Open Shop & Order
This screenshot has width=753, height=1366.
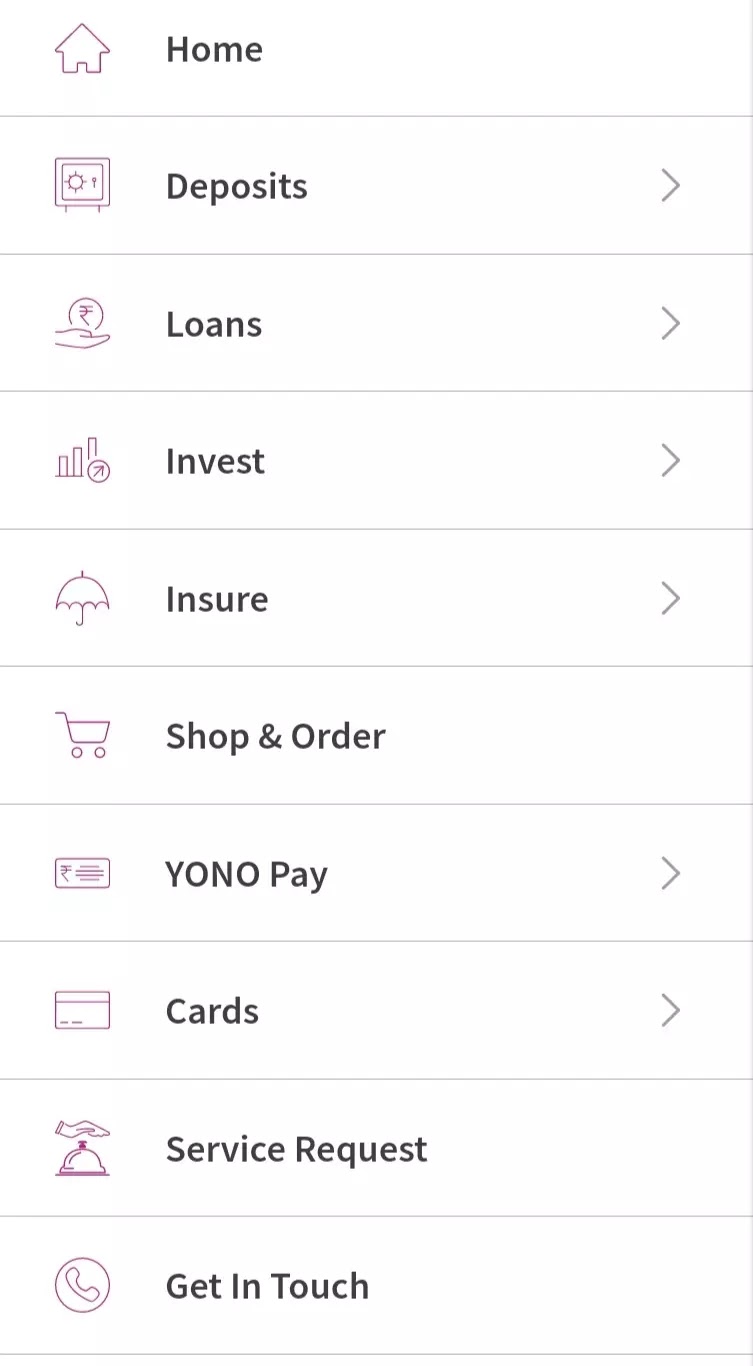tap(275, 737)
